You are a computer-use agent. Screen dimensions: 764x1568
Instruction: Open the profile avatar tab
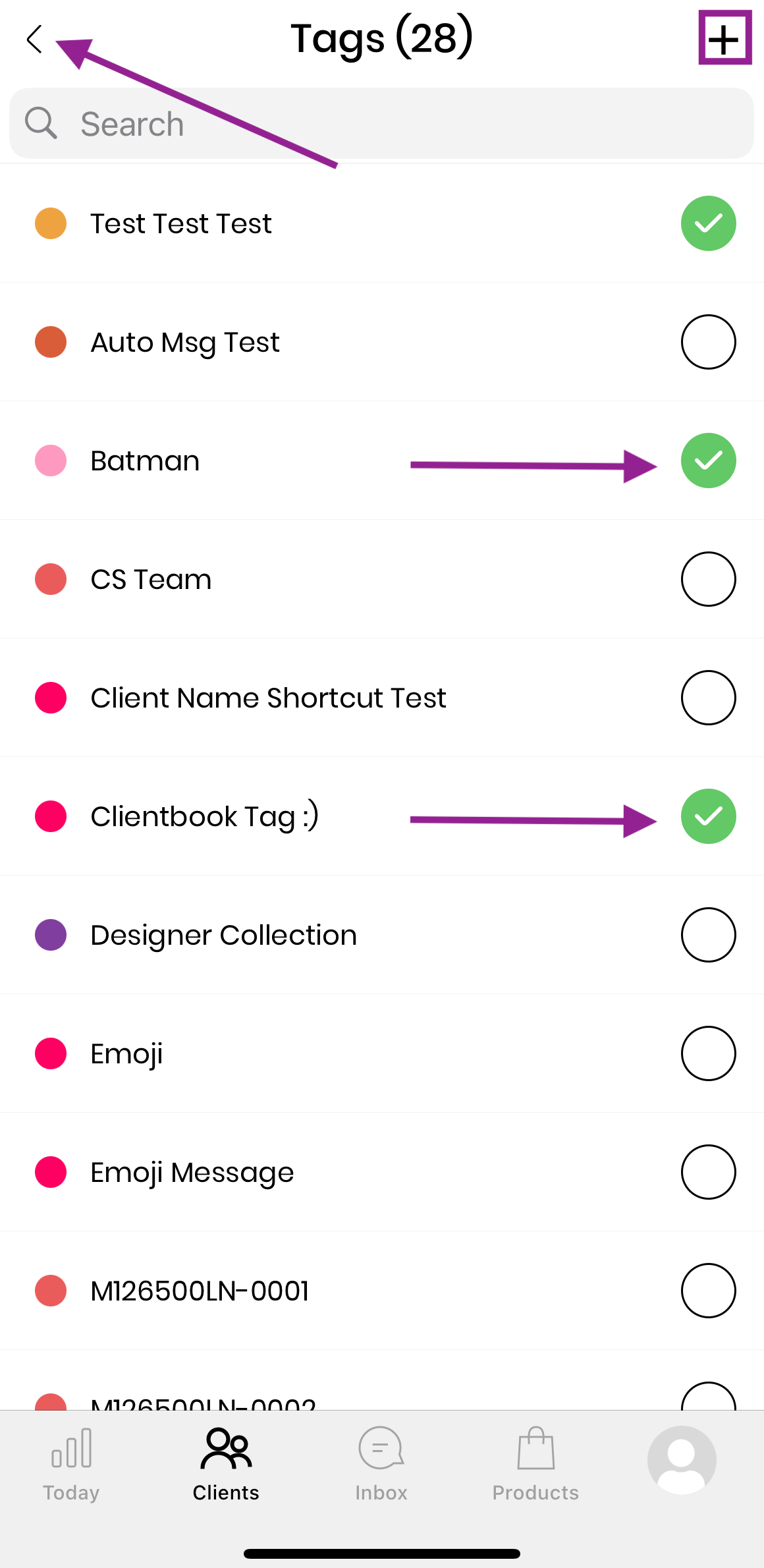click(682, 1460)
